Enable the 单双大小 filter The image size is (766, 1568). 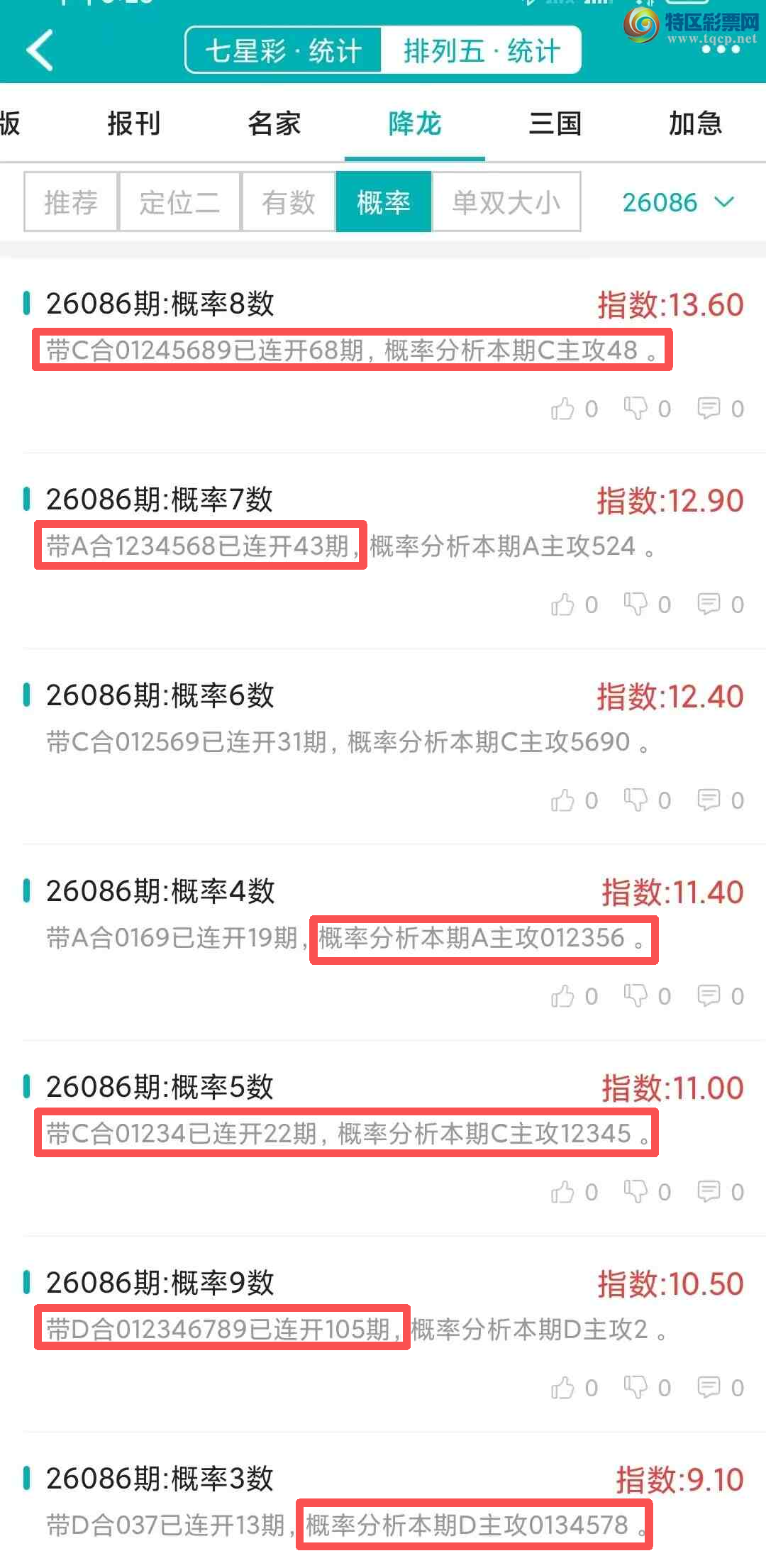506,202
